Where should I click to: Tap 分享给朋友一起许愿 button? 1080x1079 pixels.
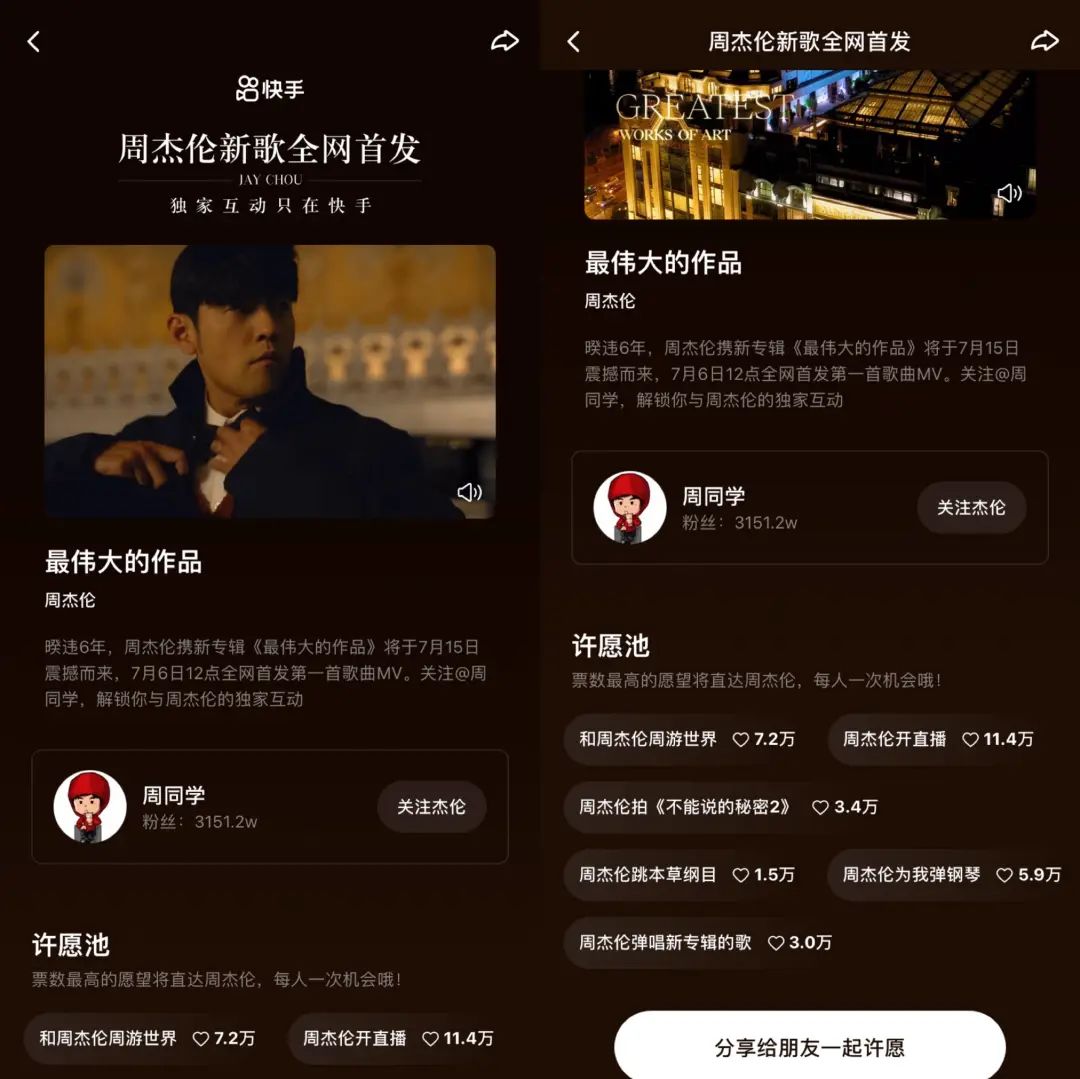point(809,1047)
